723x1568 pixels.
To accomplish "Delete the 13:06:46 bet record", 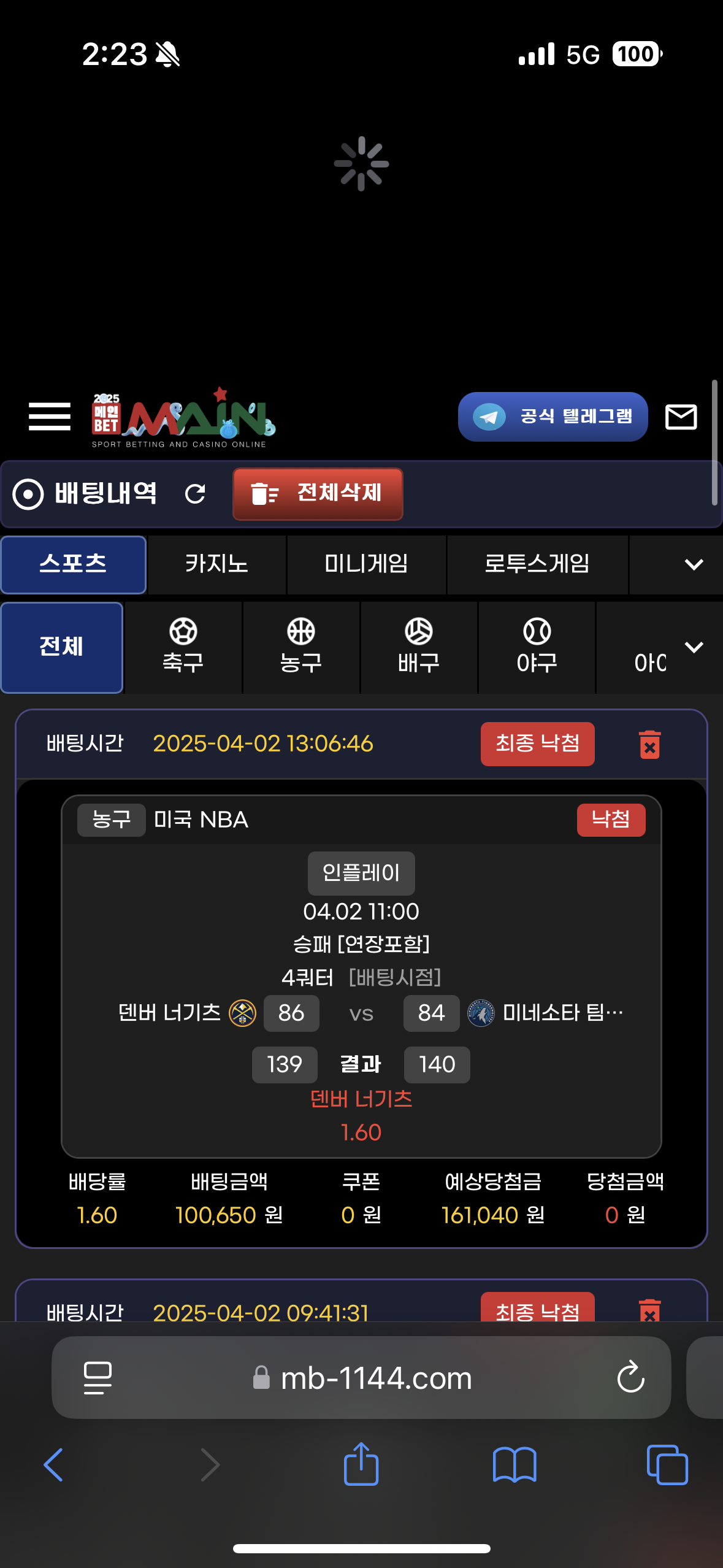I will tap(649, 744).
